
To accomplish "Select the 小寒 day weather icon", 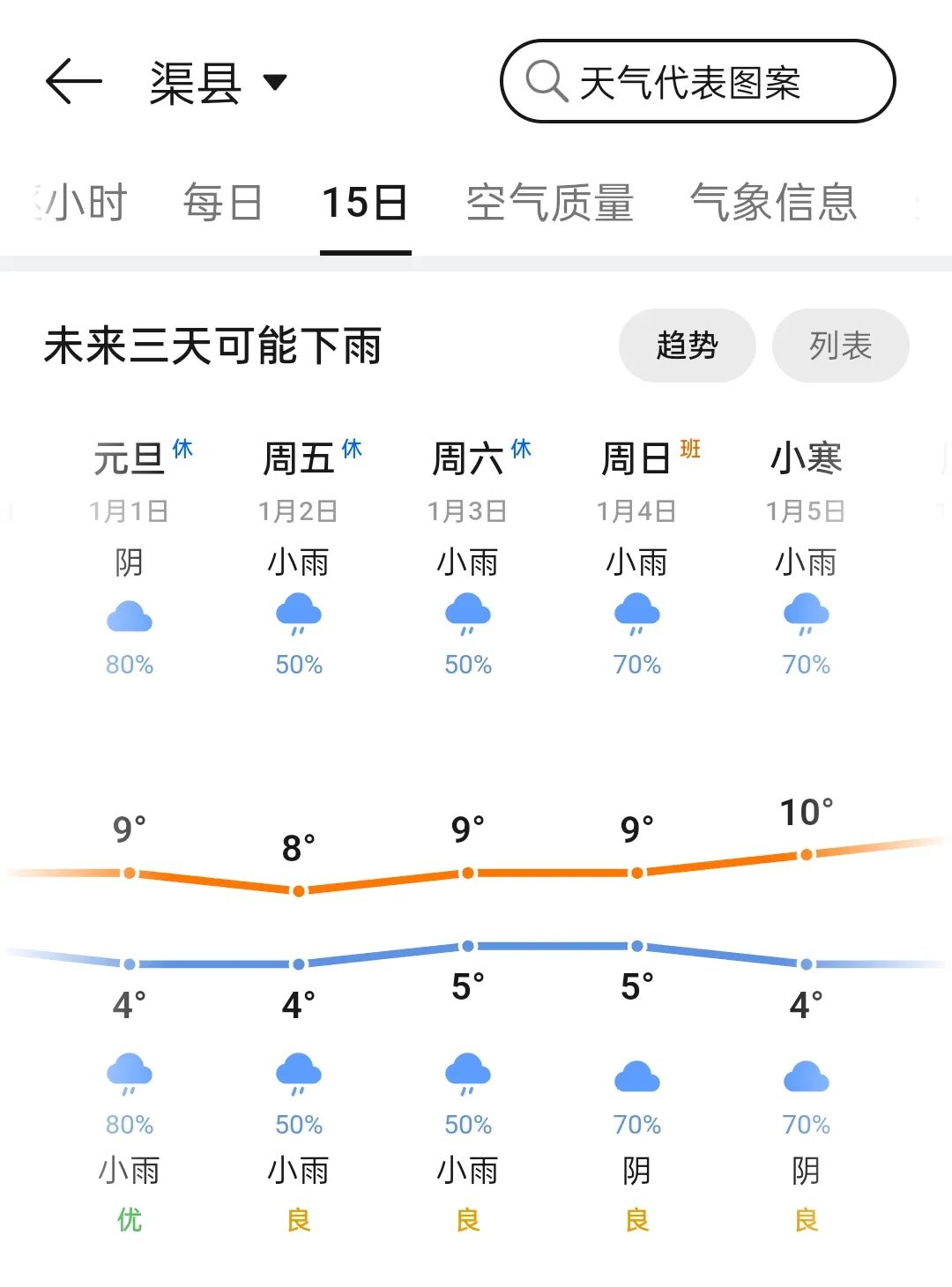I will pyautogui.click(x=806, y=617).
